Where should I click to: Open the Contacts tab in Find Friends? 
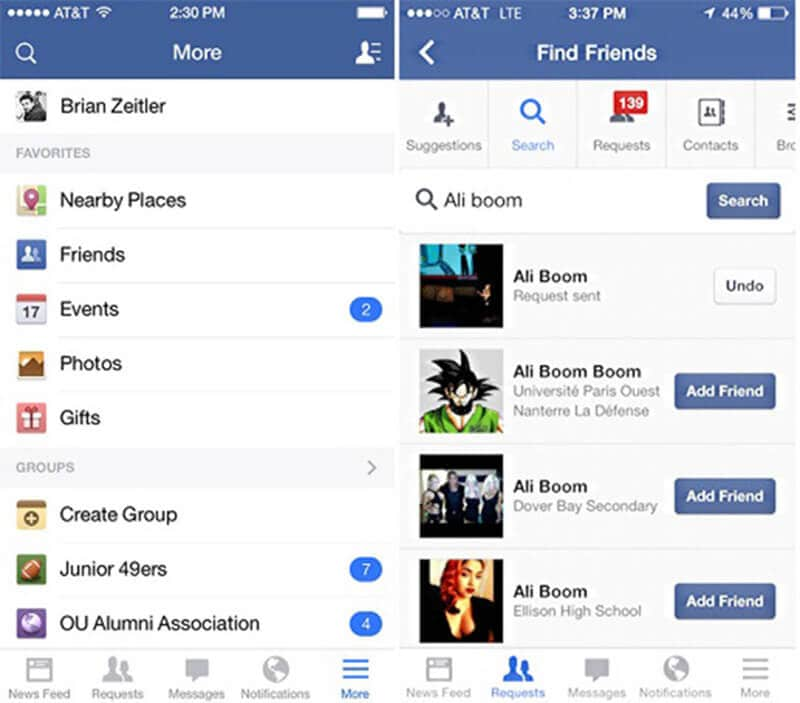click(710, 124)
